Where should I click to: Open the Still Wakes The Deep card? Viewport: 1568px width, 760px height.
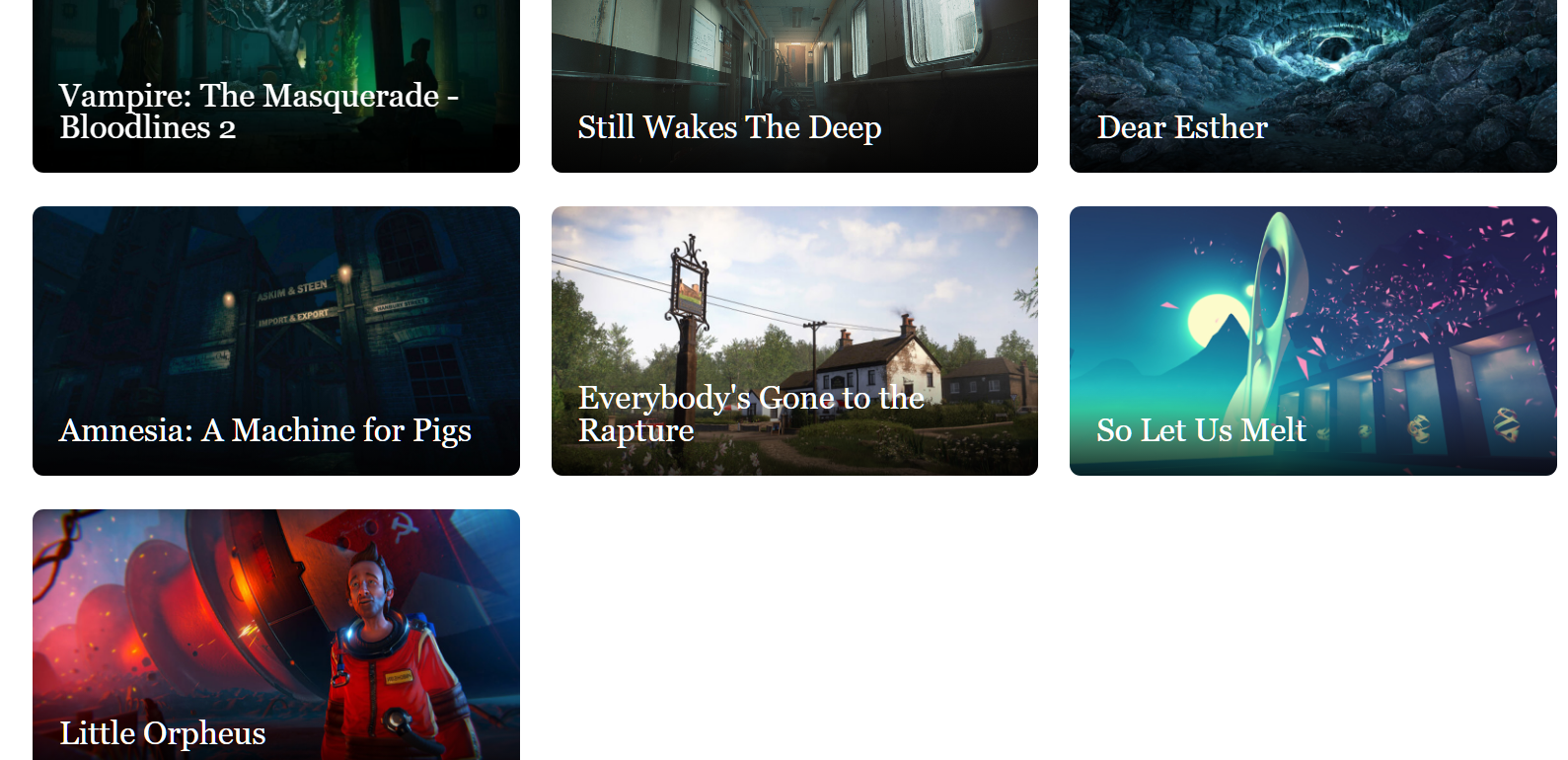coord(794,87)
